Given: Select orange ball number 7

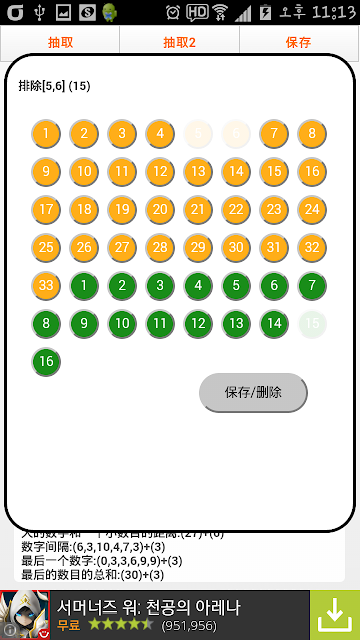Looking at the screenshot, I should (274, 133).
